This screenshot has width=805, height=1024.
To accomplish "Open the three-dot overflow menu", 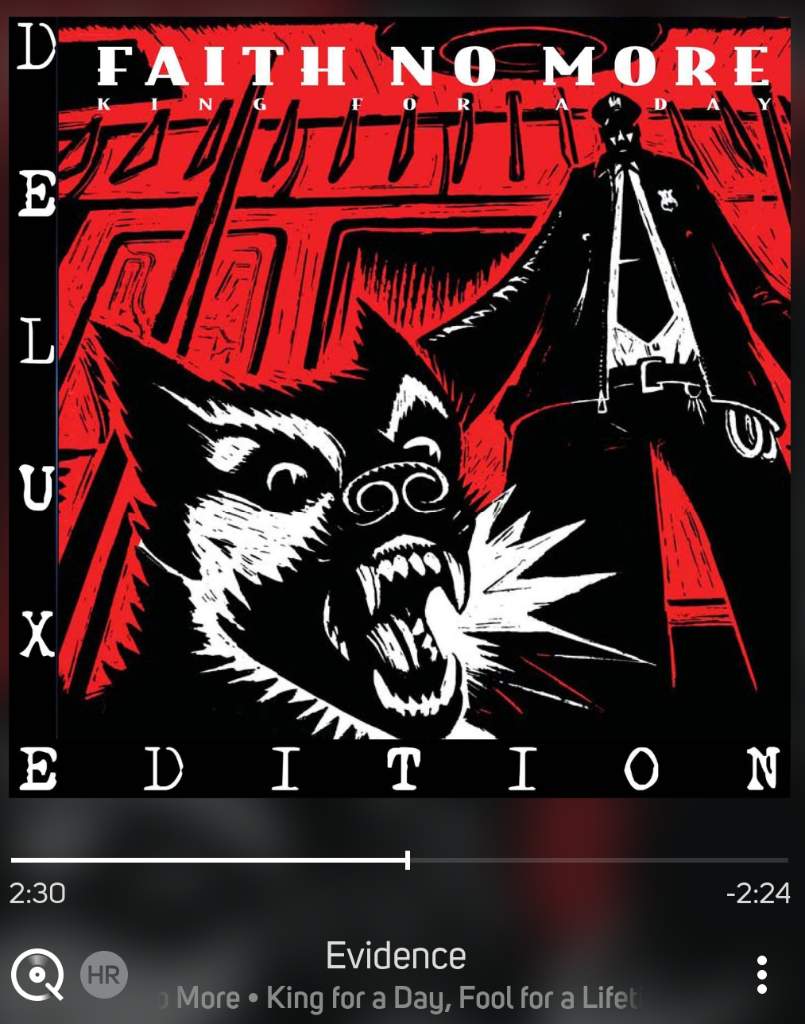I will pyautogui.click(x=762, y=974).
